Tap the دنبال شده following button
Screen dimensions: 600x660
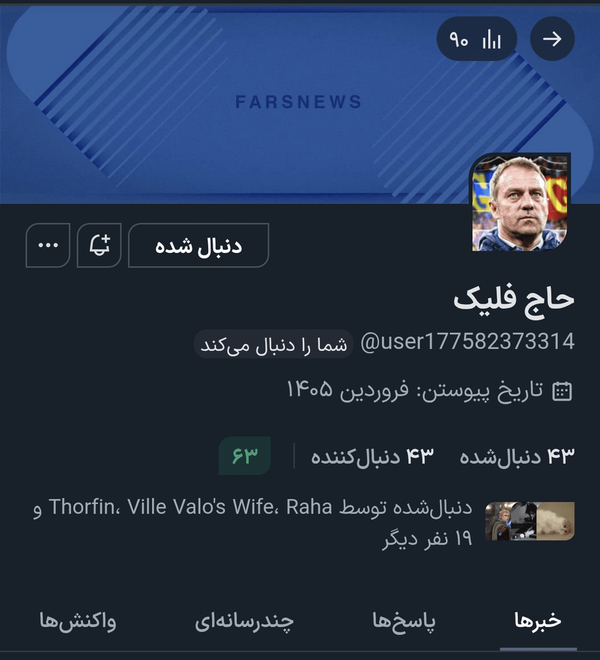pyautogui.click(x=199, y=245)
